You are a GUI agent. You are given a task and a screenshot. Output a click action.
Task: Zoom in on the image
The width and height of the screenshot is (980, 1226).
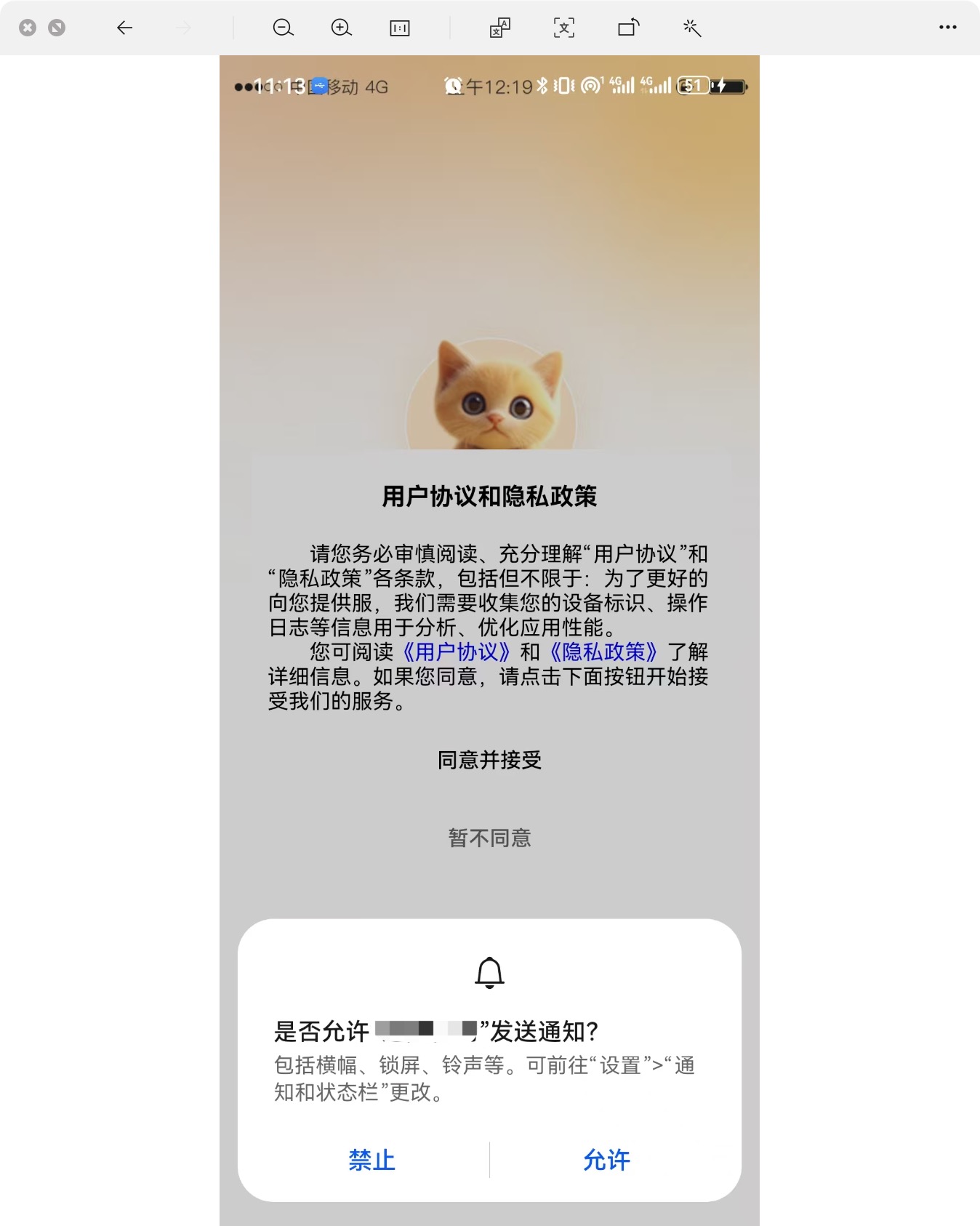coord(341,28)
